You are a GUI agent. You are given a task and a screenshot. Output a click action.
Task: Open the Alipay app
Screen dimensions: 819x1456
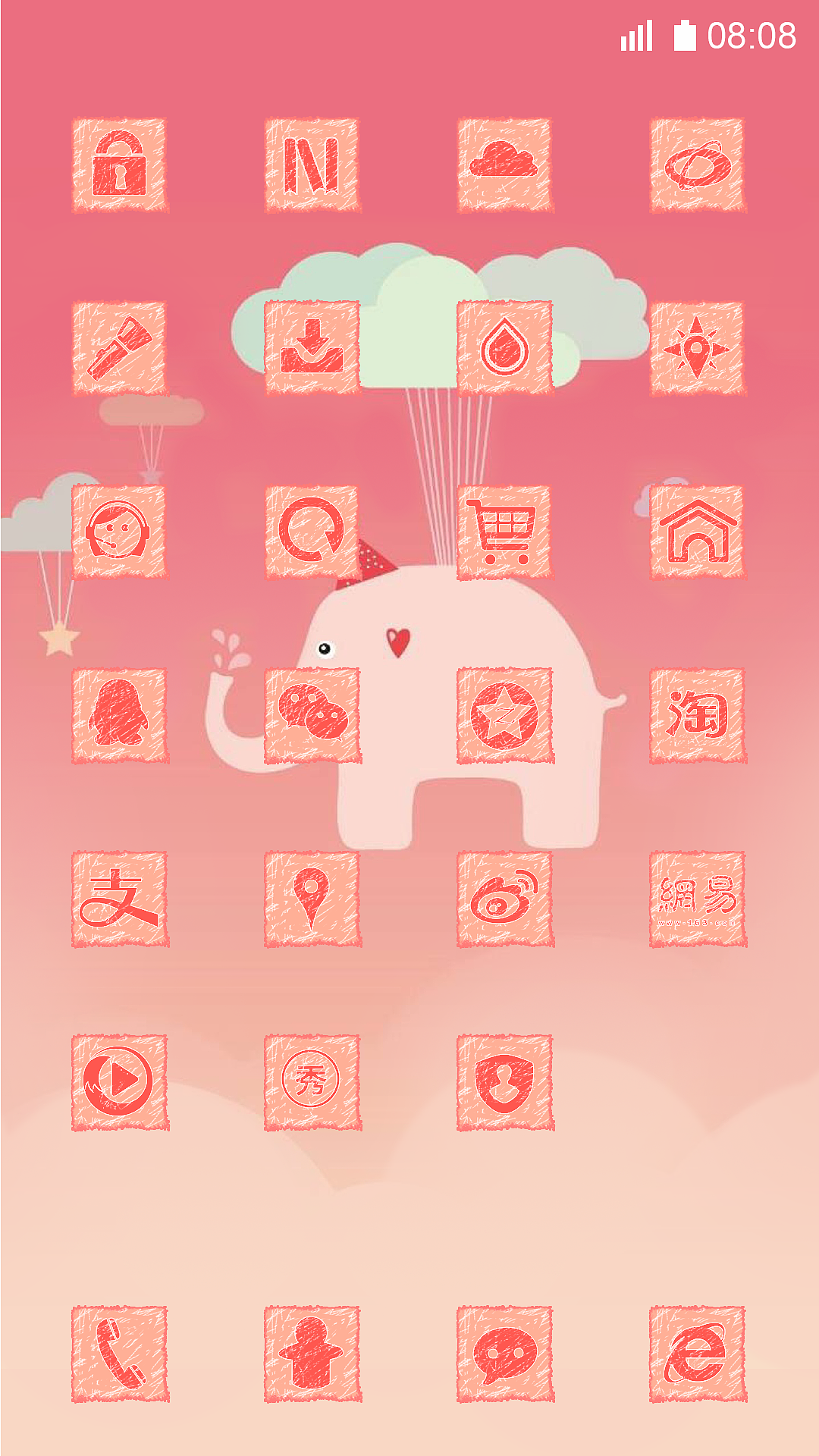pos(120,899)
